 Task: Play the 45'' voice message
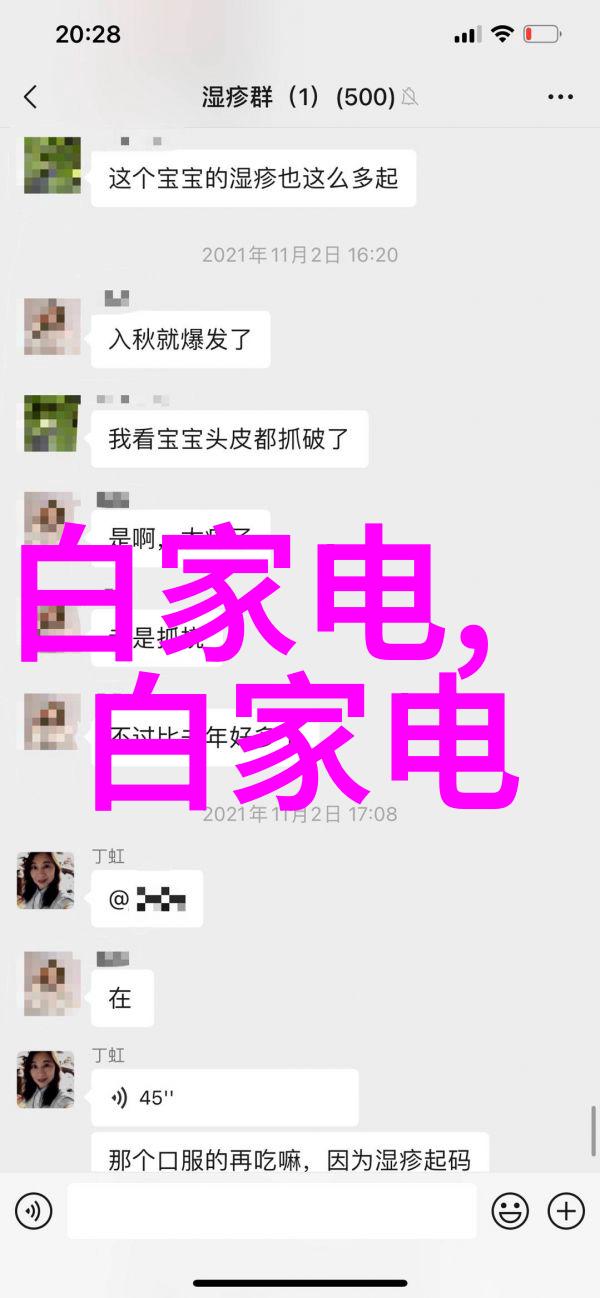pos(224,1098)
